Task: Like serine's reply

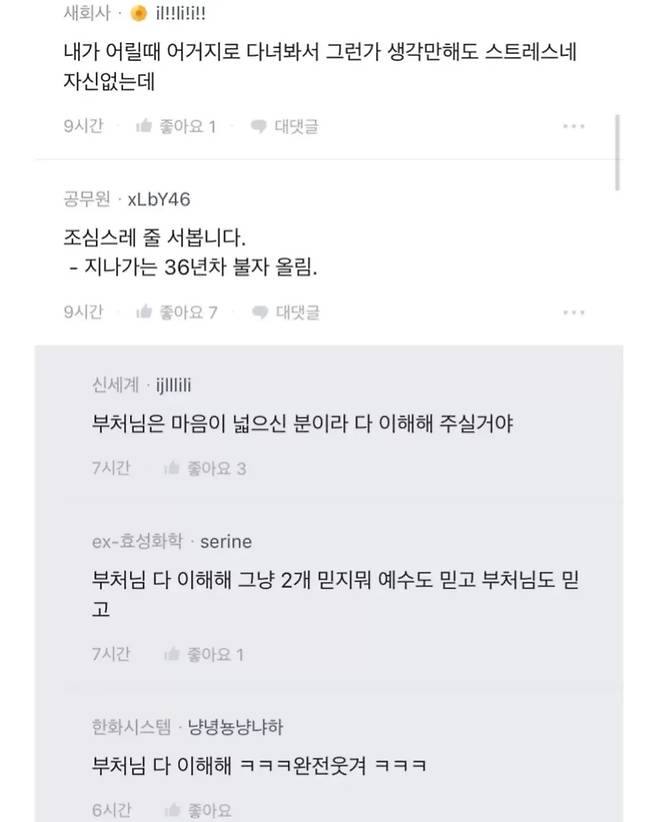Action: pyautogui.click(x=204, y=654)
